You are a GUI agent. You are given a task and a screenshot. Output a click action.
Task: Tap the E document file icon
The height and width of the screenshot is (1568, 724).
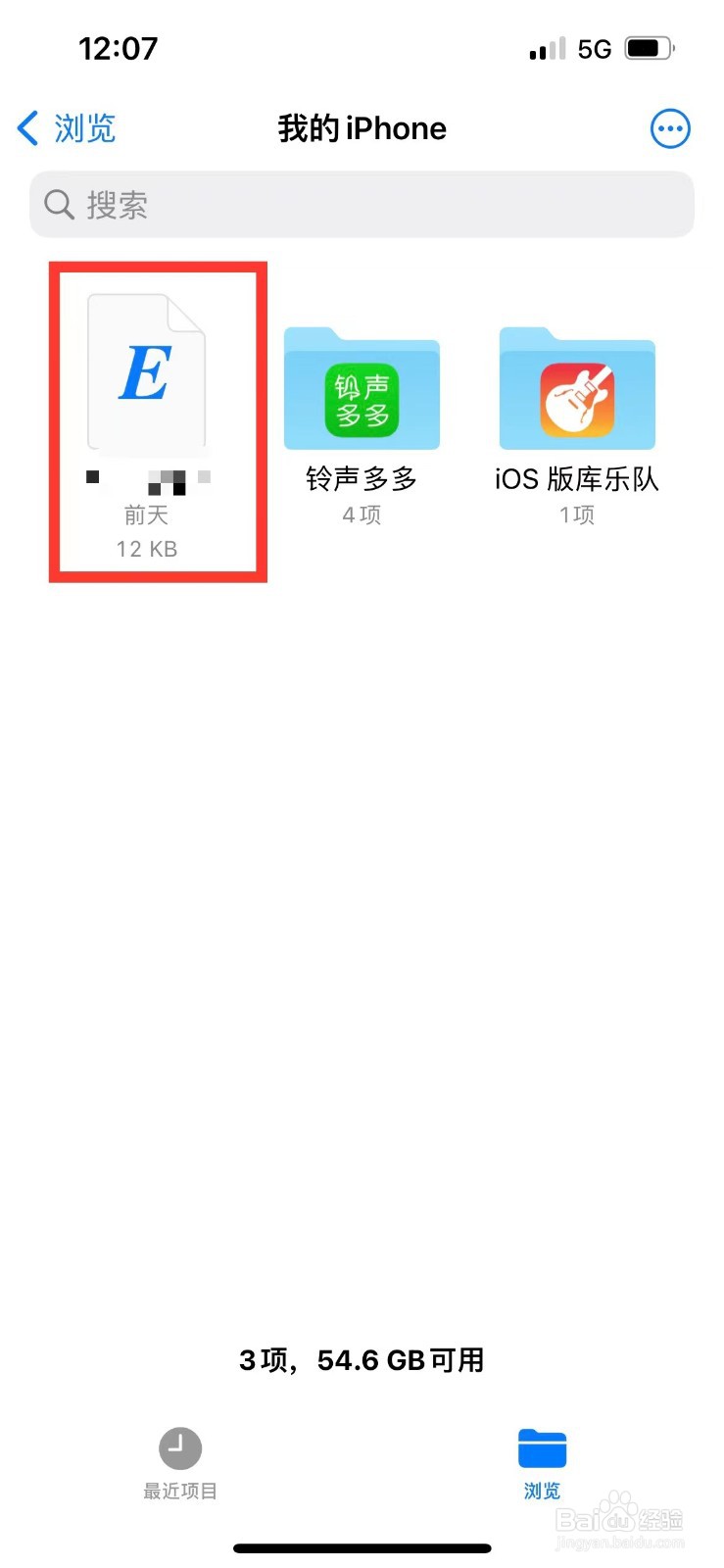(x=145, y=372)
